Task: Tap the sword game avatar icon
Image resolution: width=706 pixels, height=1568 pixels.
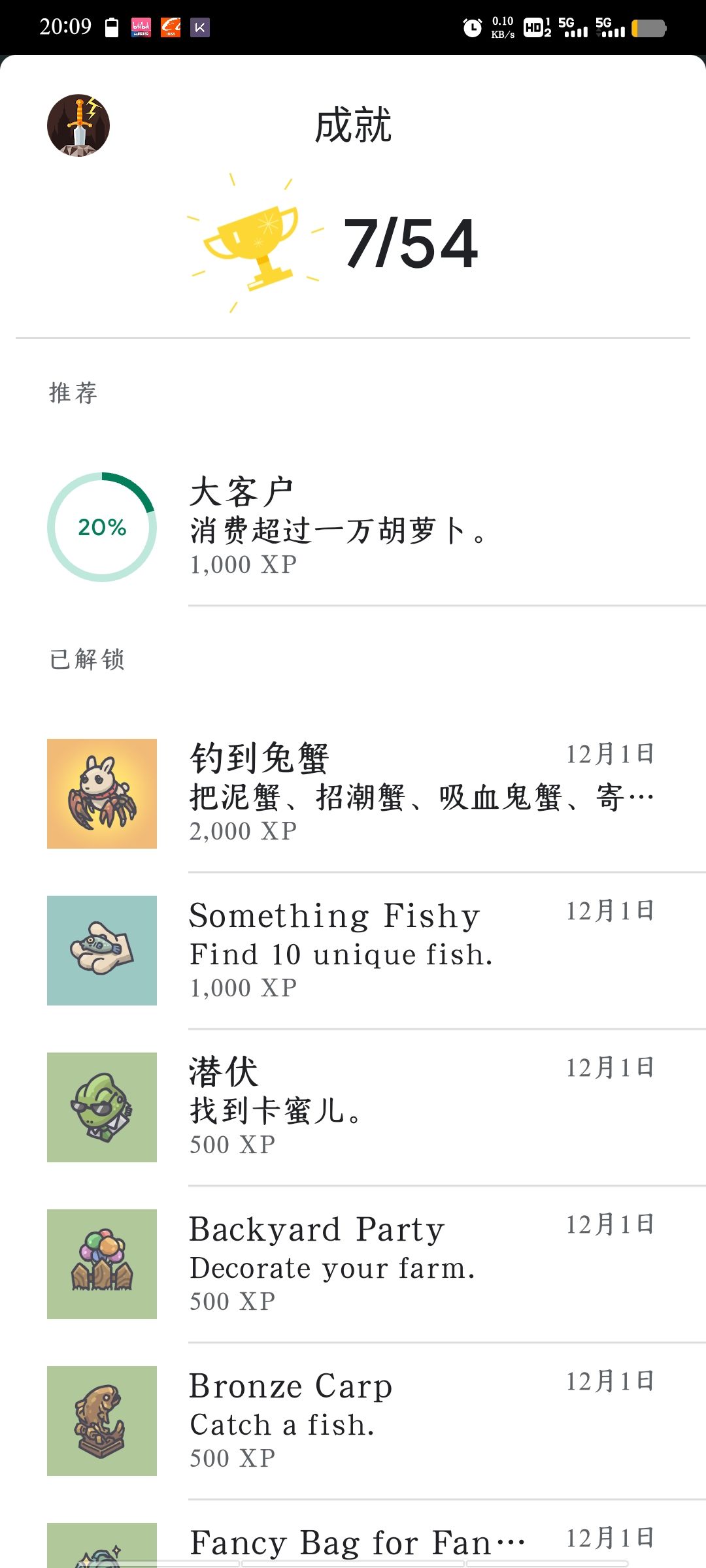Action: click(x=78, y=125)
